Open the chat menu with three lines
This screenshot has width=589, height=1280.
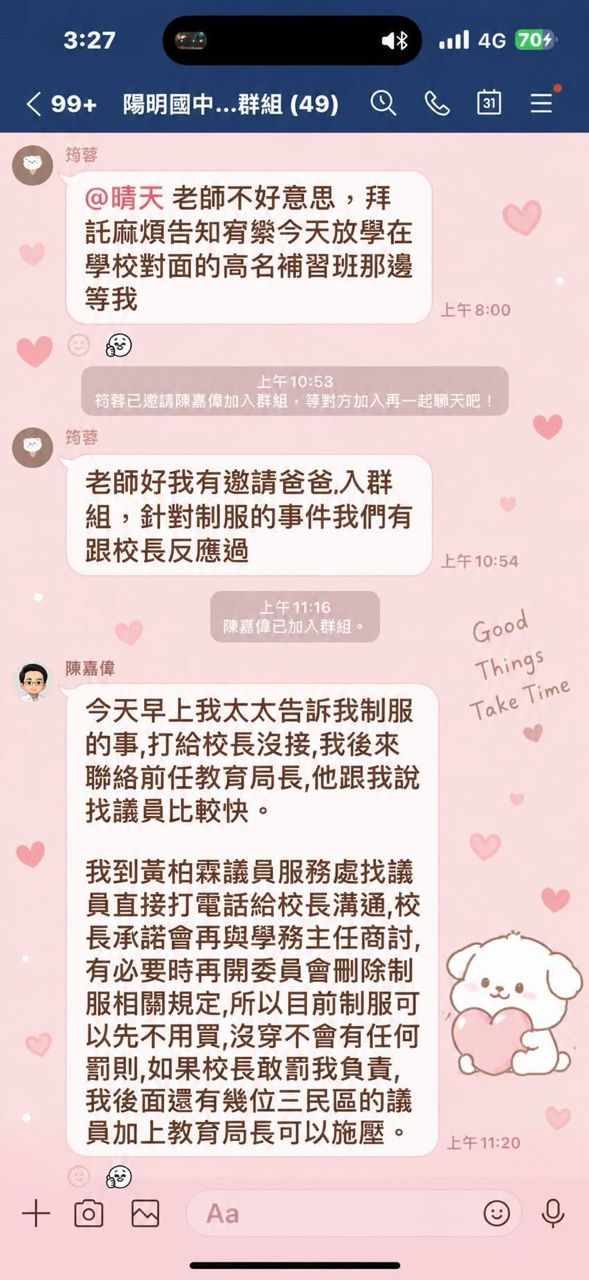click(x=541, y=103)
